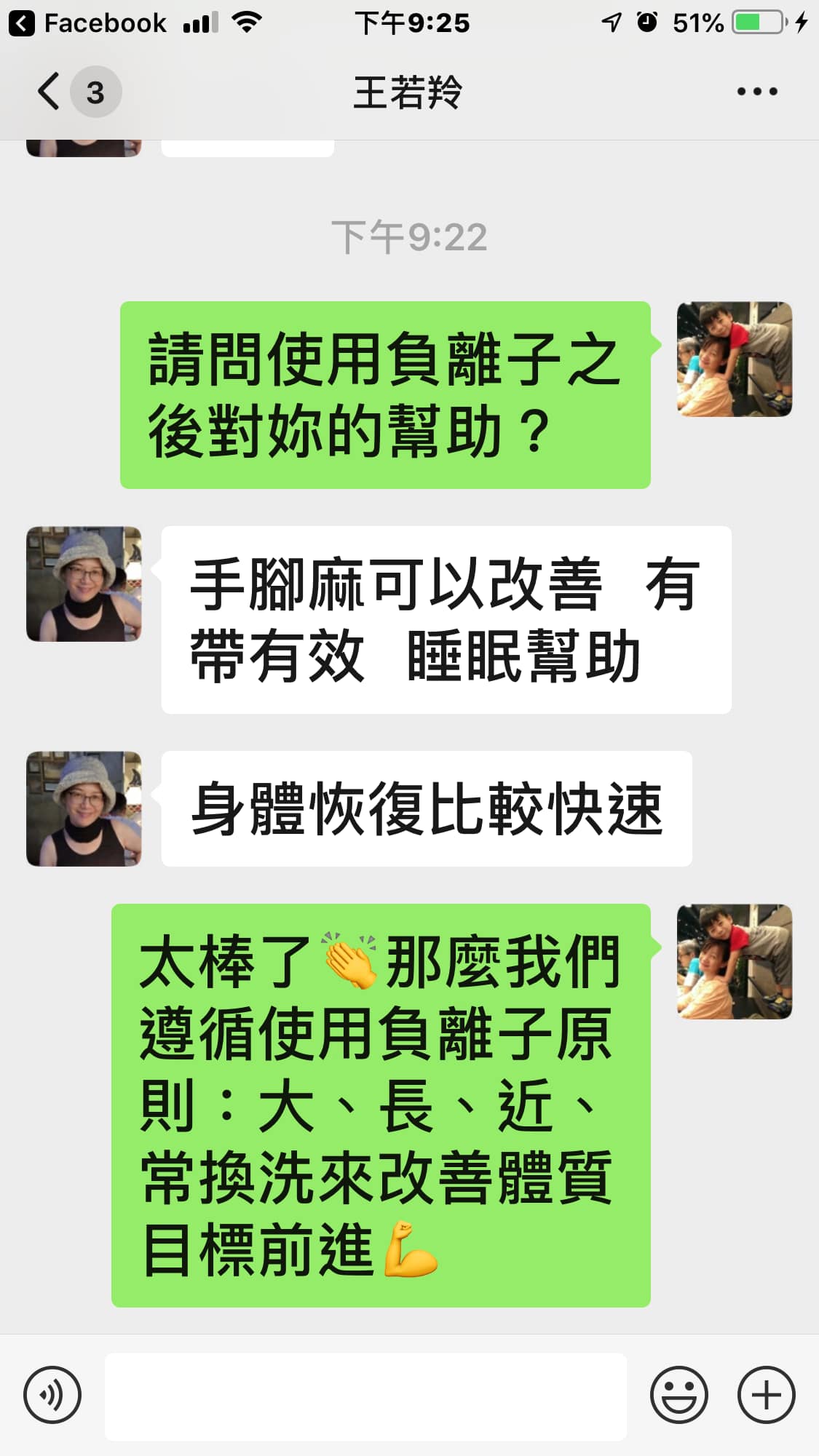Open the chat options menu

(757, 92)
